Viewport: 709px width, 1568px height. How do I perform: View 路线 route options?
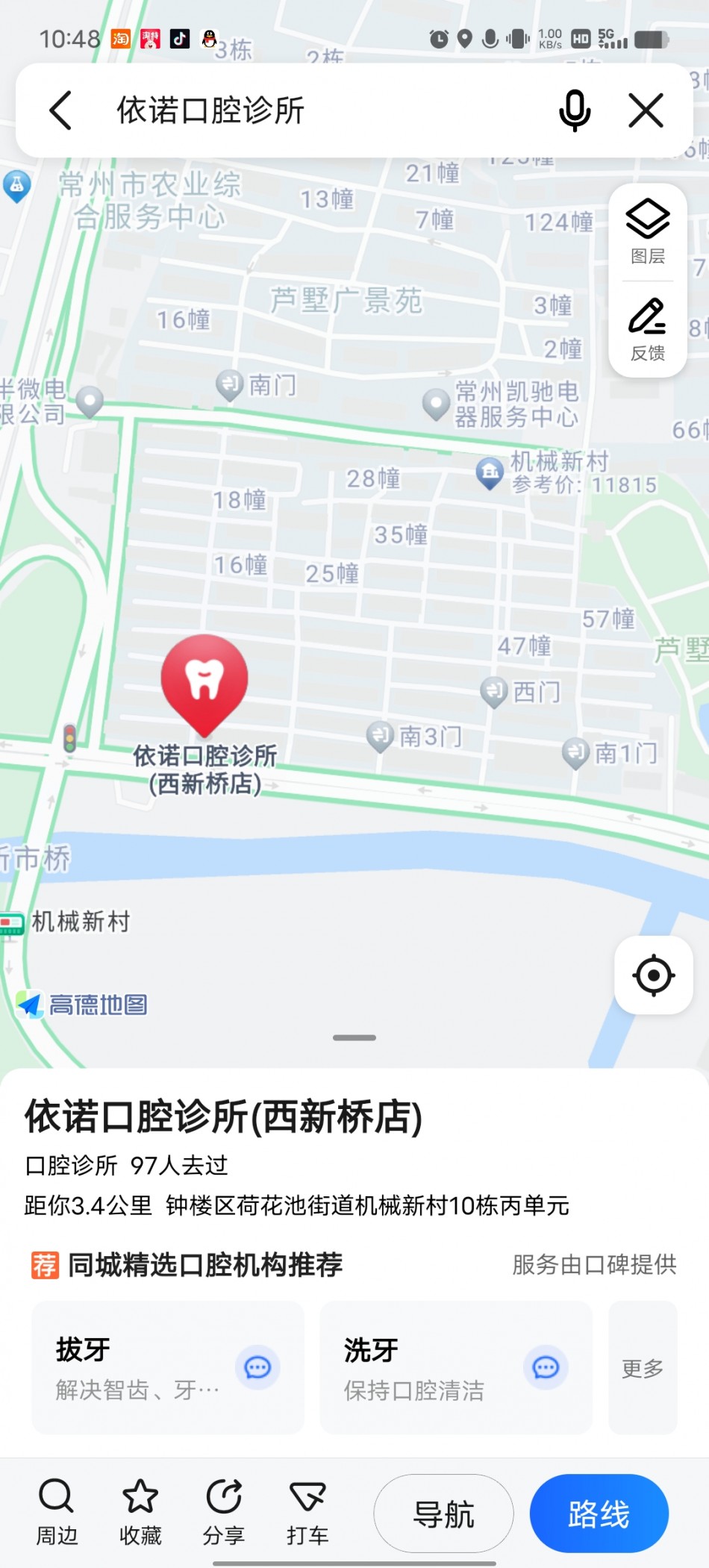599,1514
